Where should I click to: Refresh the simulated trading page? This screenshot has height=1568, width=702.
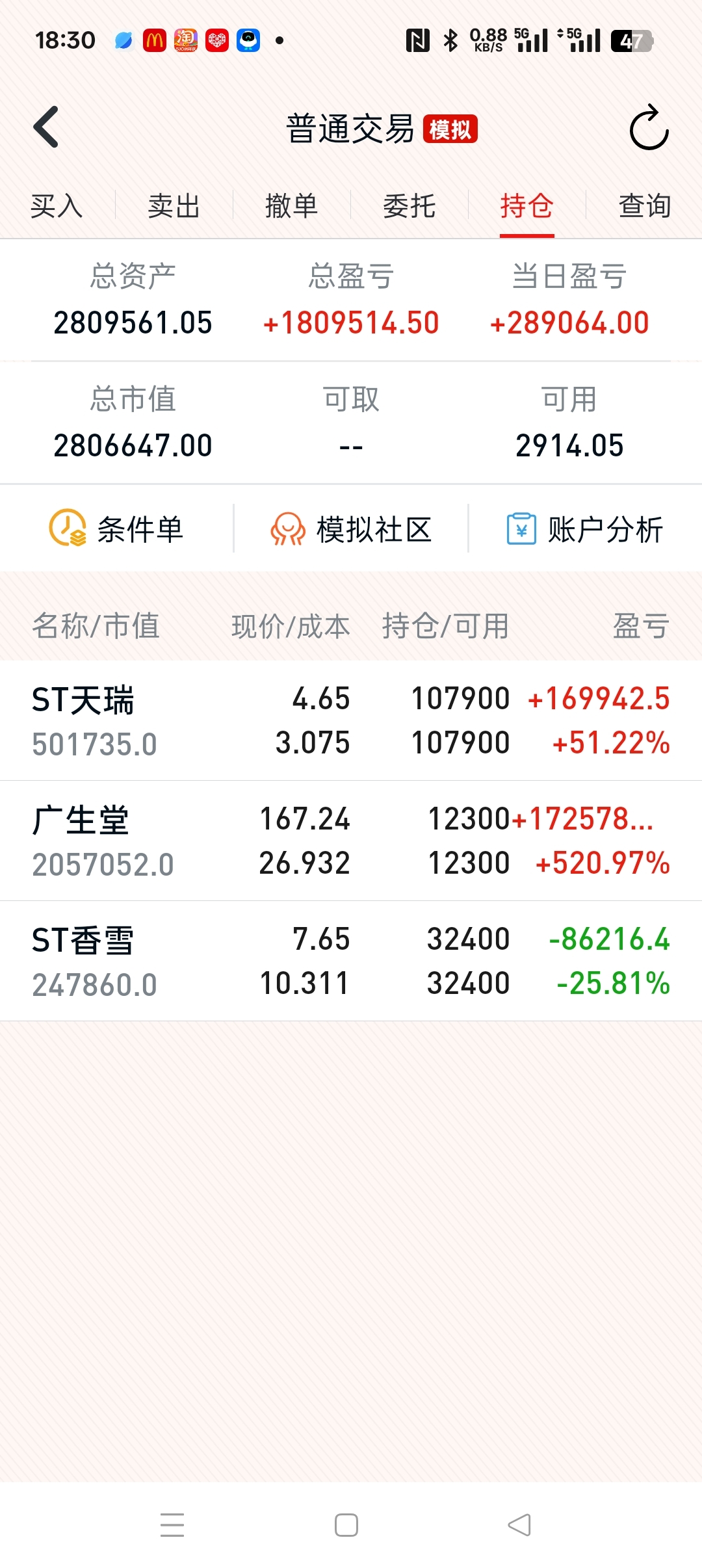pyautogui.click(x=649, y=127)
